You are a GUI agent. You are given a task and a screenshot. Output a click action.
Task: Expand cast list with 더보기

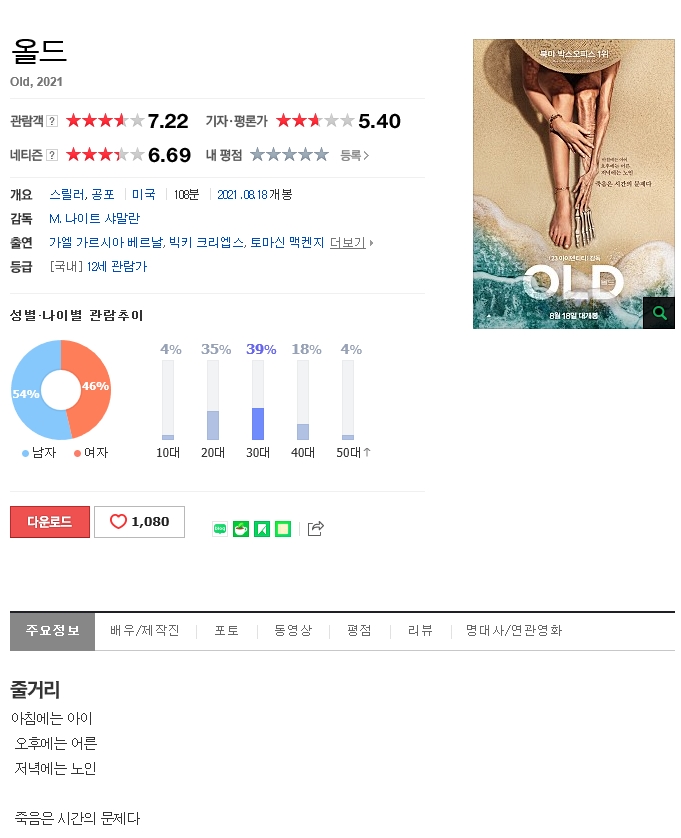349,242
